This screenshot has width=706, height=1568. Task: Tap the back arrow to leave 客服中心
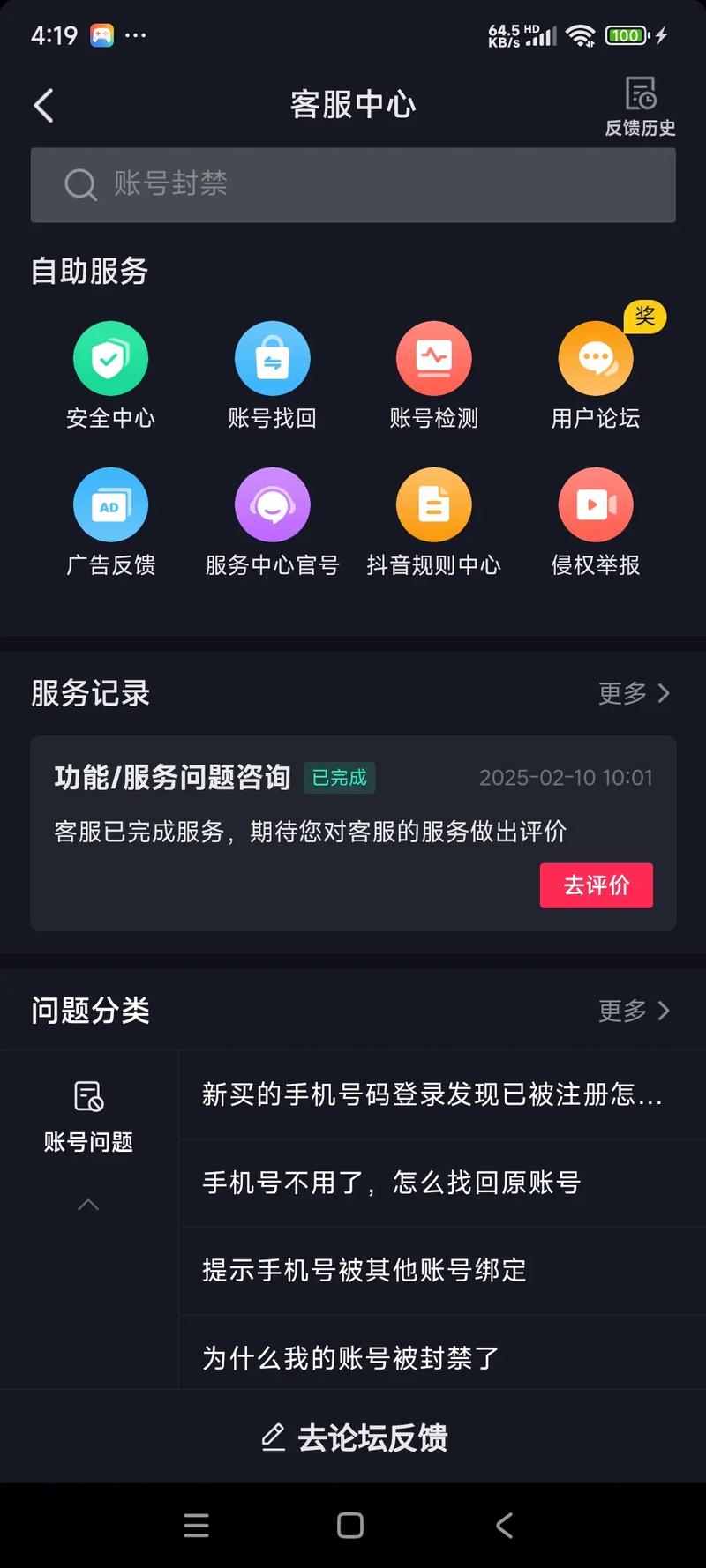pyautogui.click(x=44, y=104)
